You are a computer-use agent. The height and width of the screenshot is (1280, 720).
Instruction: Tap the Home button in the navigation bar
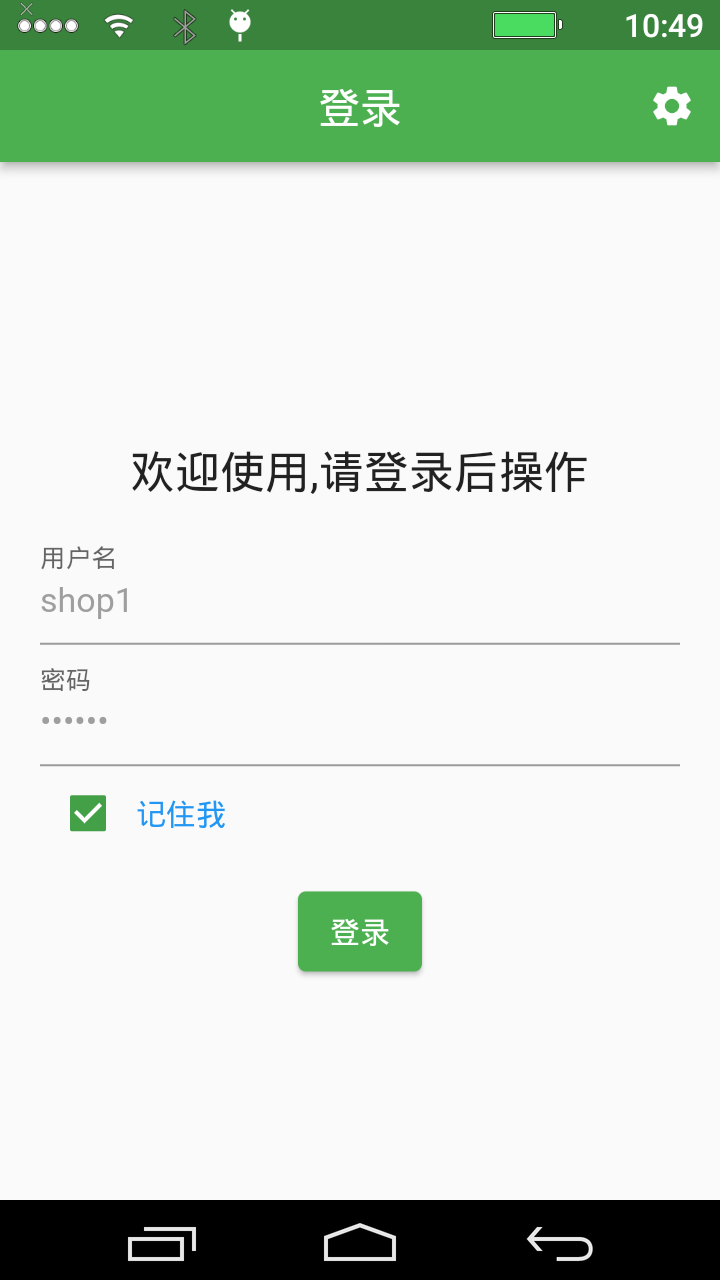(360, 1243)
